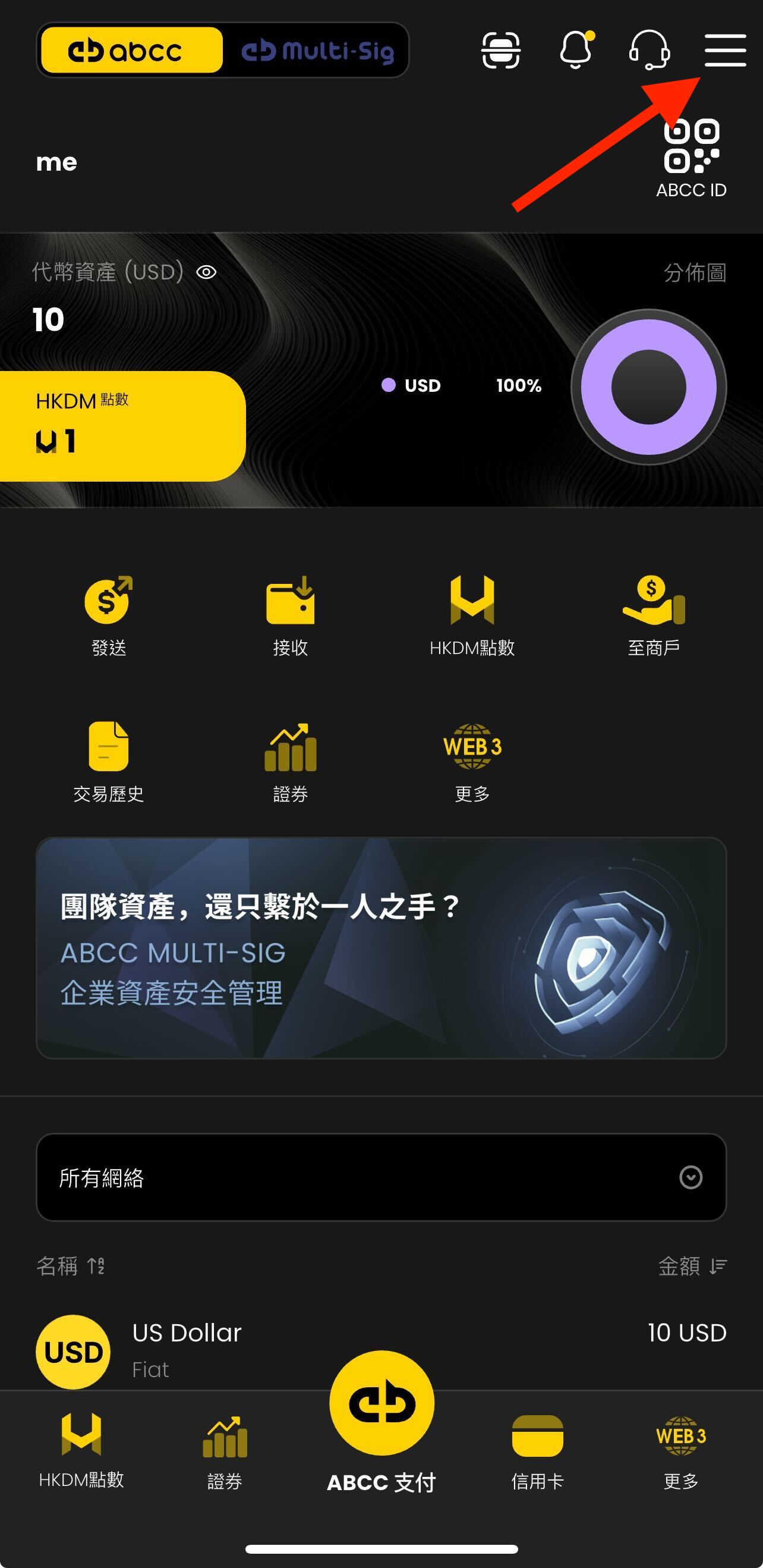This screenshot has height=1568, width=763.
Task: Contact customer support via headset icon
Action: point(650,50)
